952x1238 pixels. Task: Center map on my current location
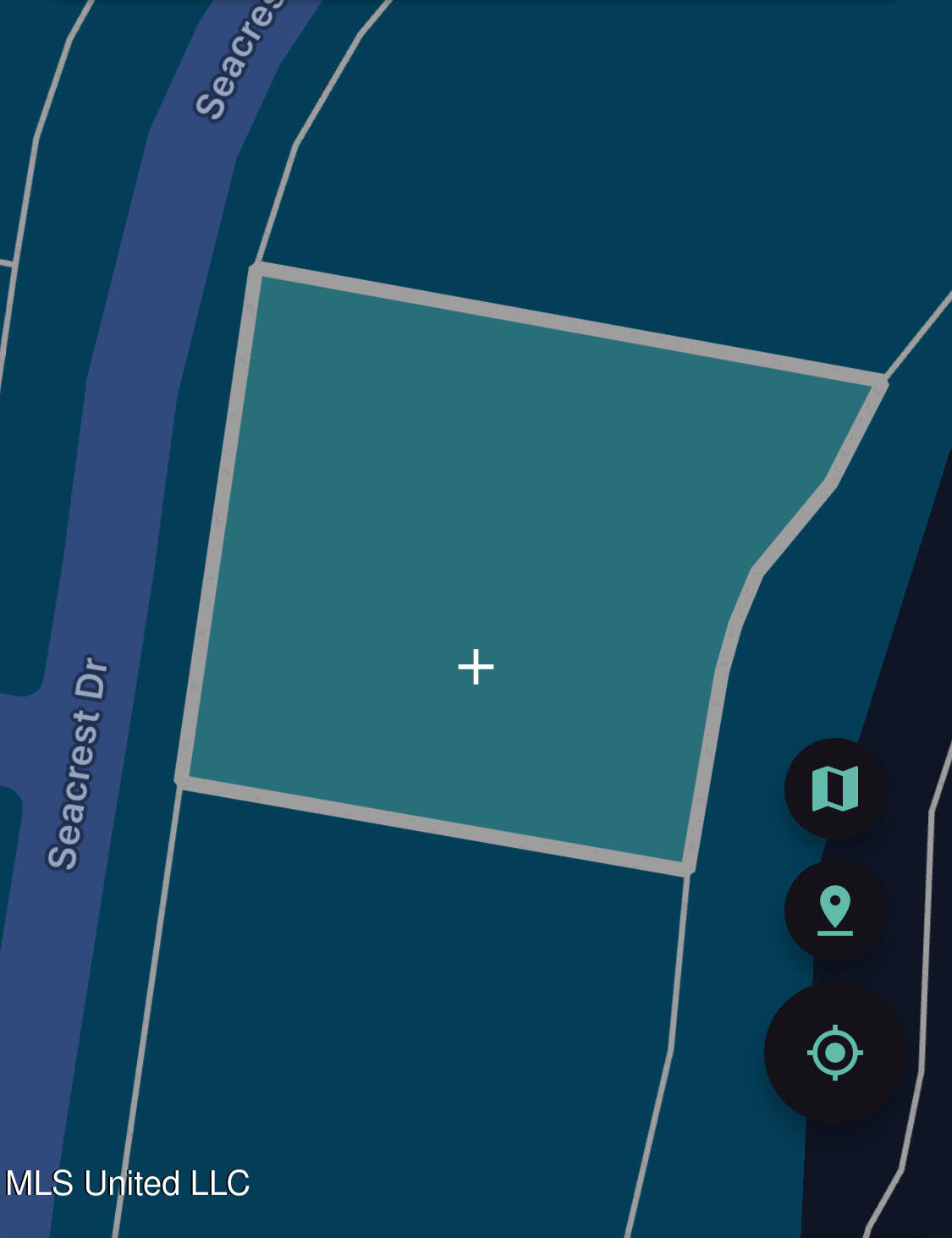pos(834,1053)
